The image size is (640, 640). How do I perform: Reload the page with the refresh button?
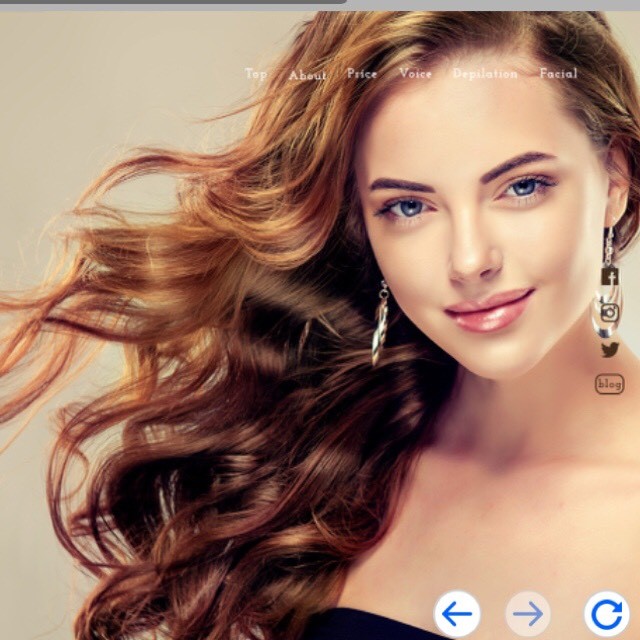(x=606, y=613)
